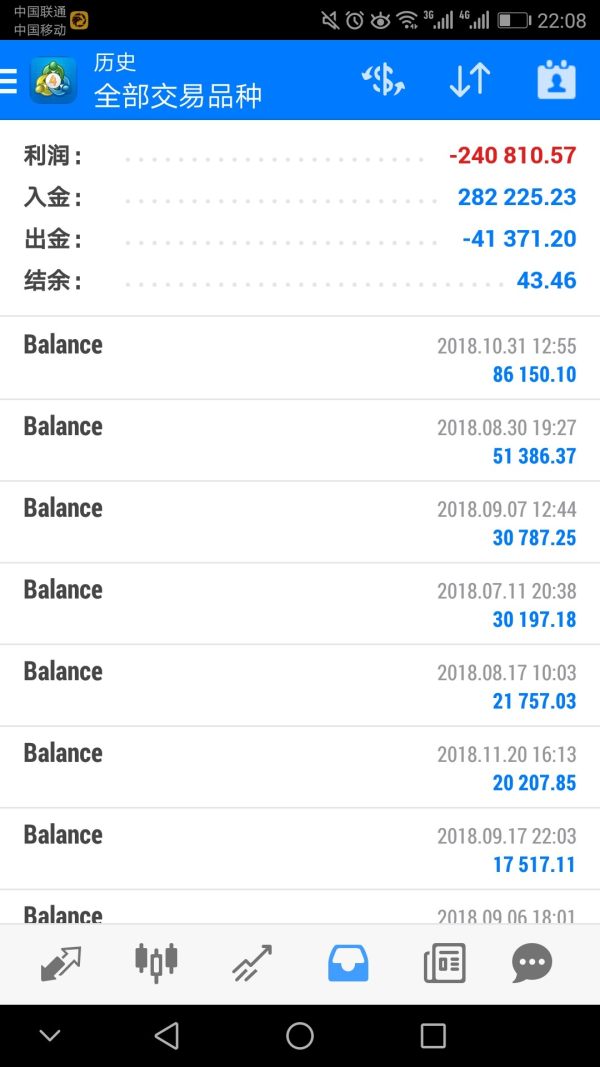Screen dimensions: 600x1067
Task: Open the Balance entry dated 2018.07.11 20:38
Action: (x=300, y=604)
